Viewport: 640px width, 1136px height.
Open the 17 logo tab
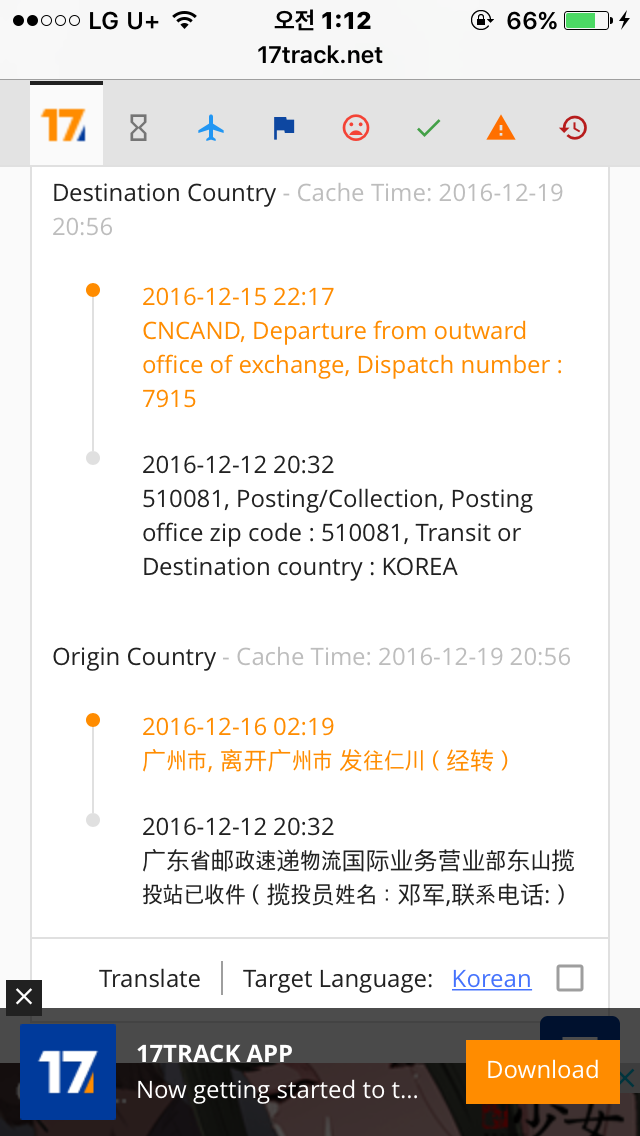coord(66,125)
